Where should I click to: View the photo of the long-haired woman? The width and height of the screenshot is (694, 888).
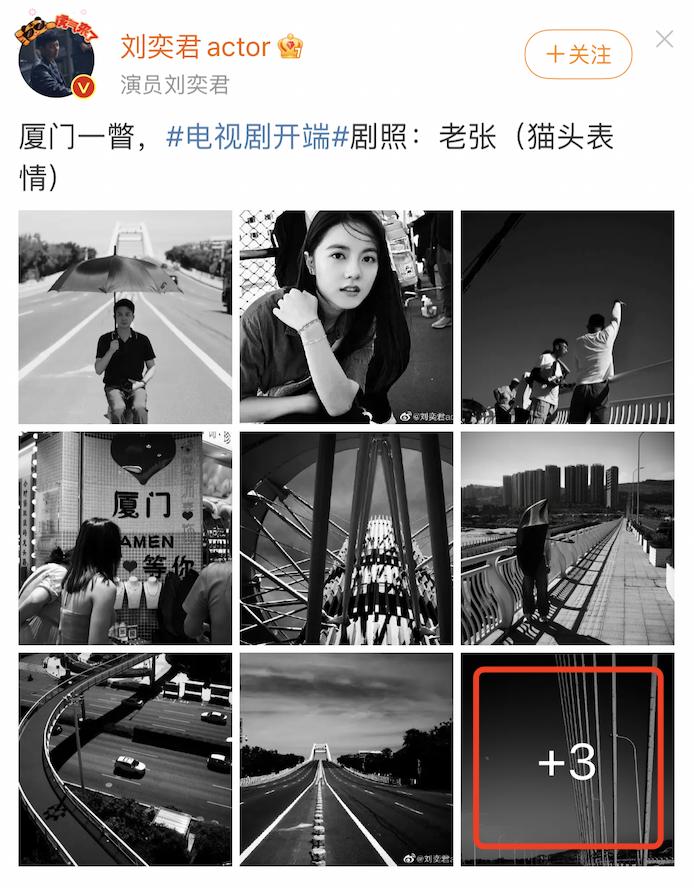346,317
